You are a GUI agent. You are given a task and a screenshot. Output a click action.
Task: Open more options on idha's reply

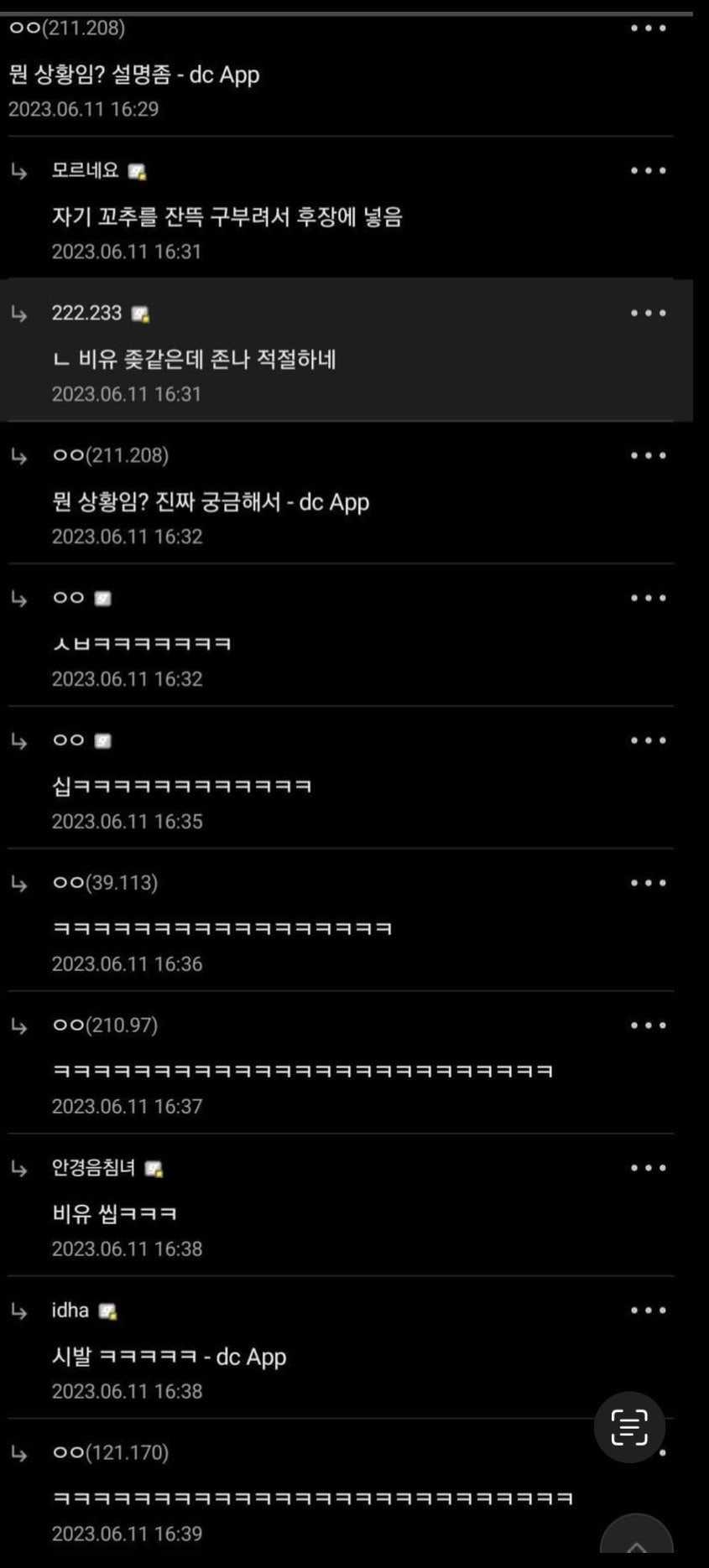pyautogui.click(x=648, y=1311)
